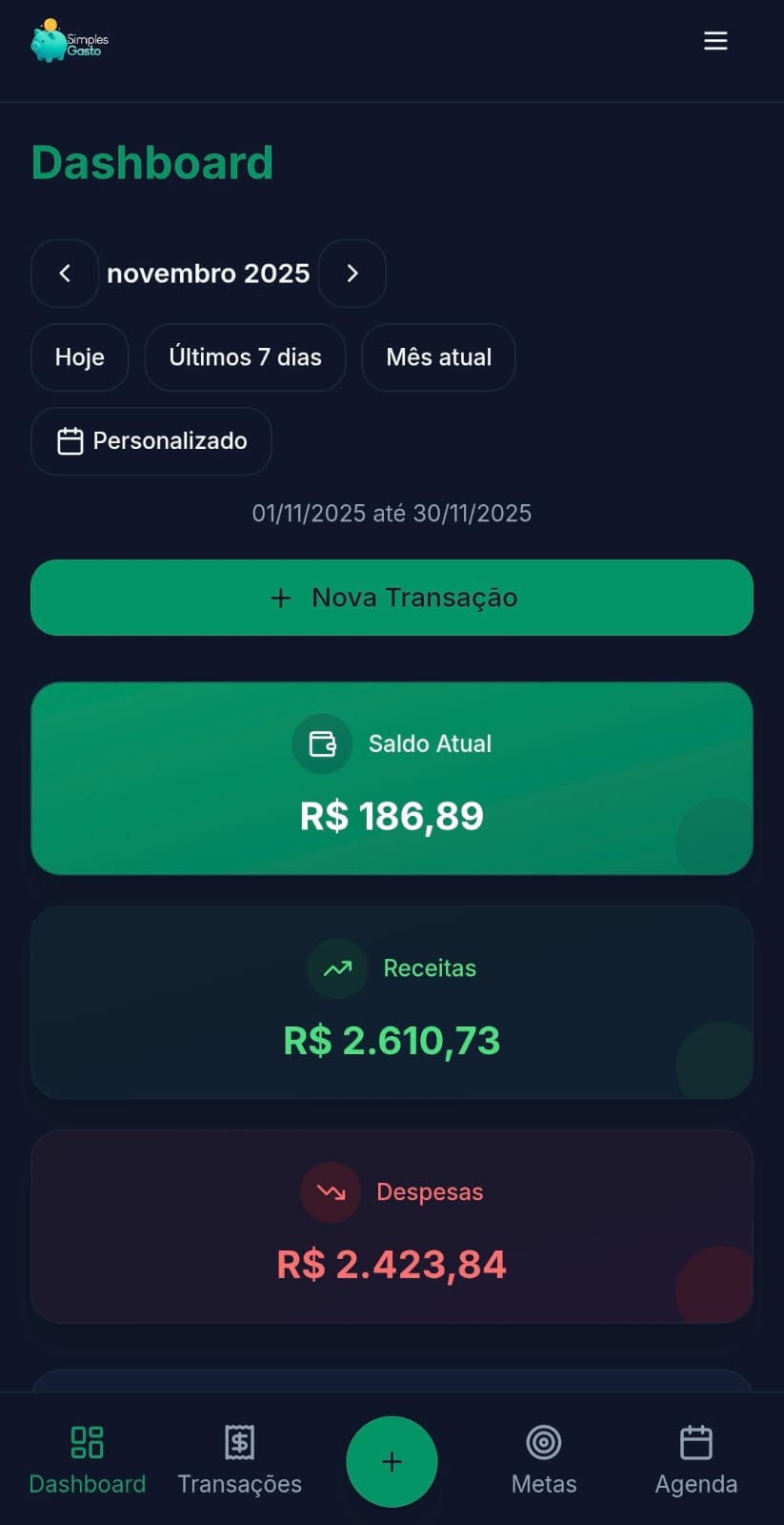The height and width of the screenshot is (1525, 784).
Task: Go to previous month with the left chevron
Action: coord(65,274)
